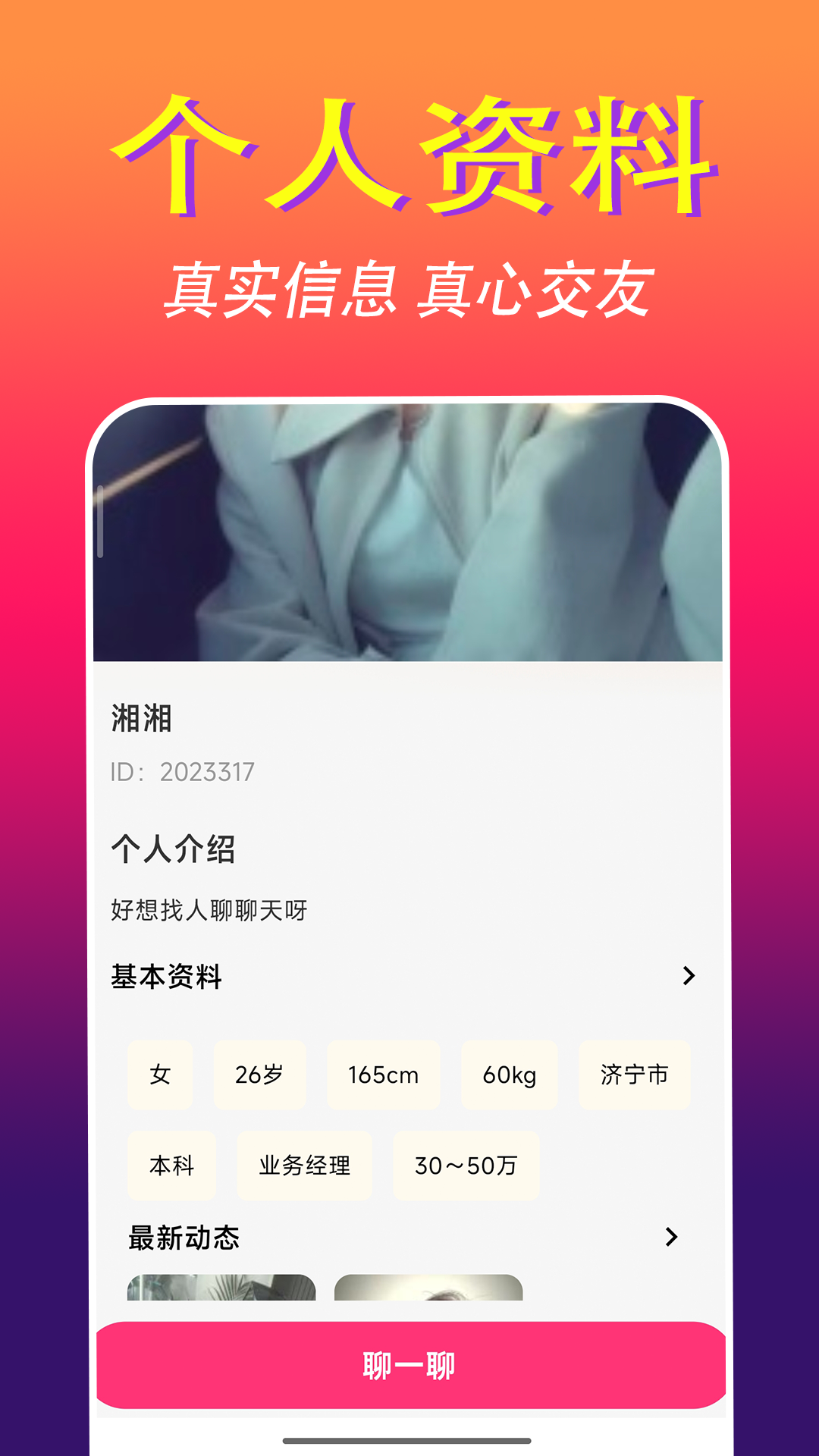Select the ID 2023317 text

182,773
